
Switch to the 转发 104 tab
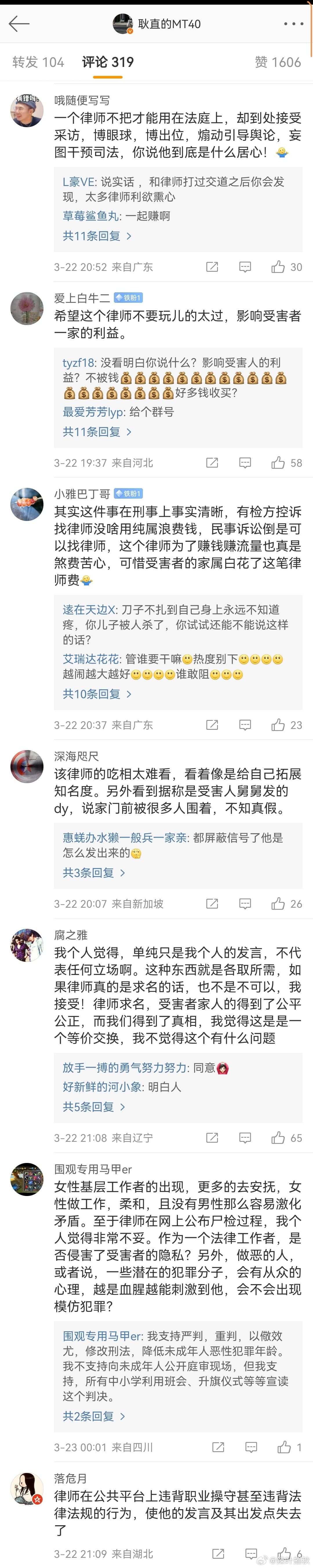click(x=38, y=62)
